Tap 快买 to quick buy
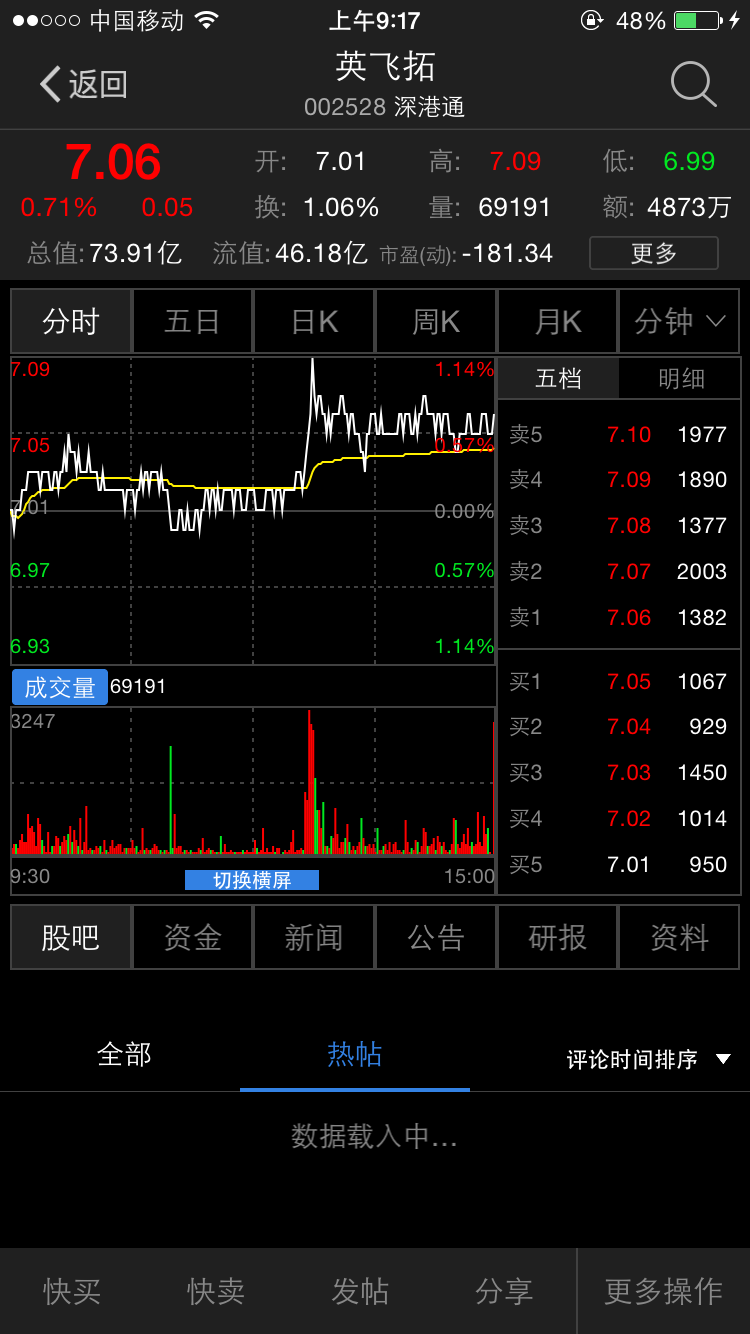750x1334 pixels. pyautogui.click(x=72, y=1291)
